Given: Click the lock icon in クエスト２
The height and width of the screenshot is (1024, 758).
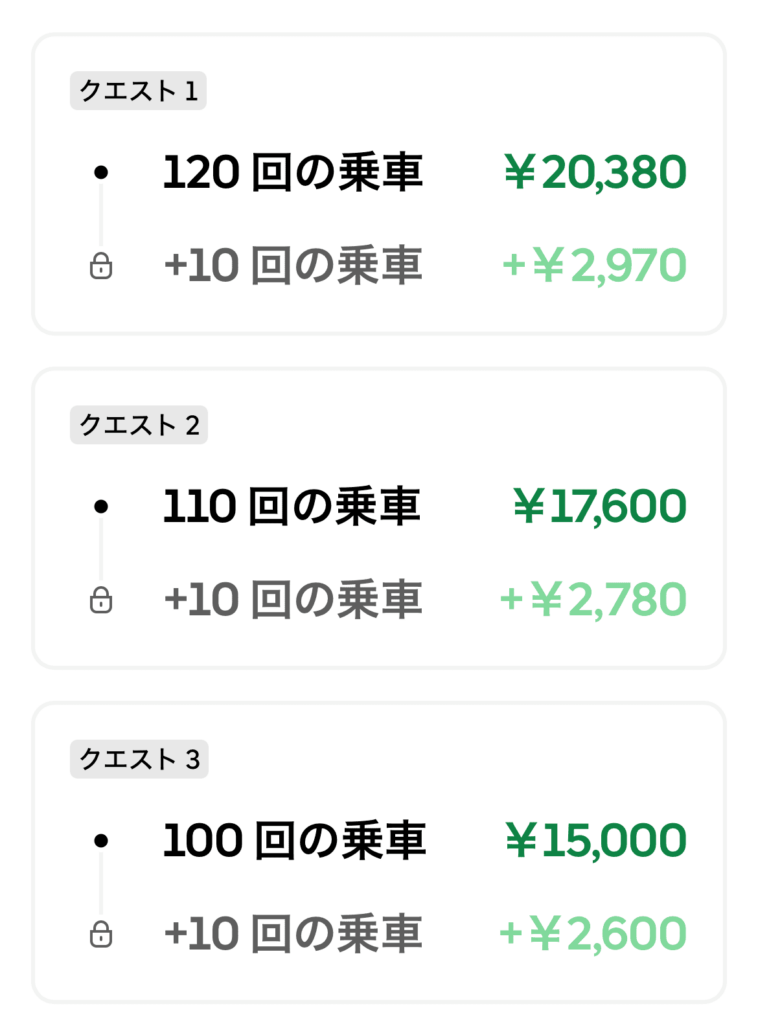Looking at the screenshot, I should point(103,600).
